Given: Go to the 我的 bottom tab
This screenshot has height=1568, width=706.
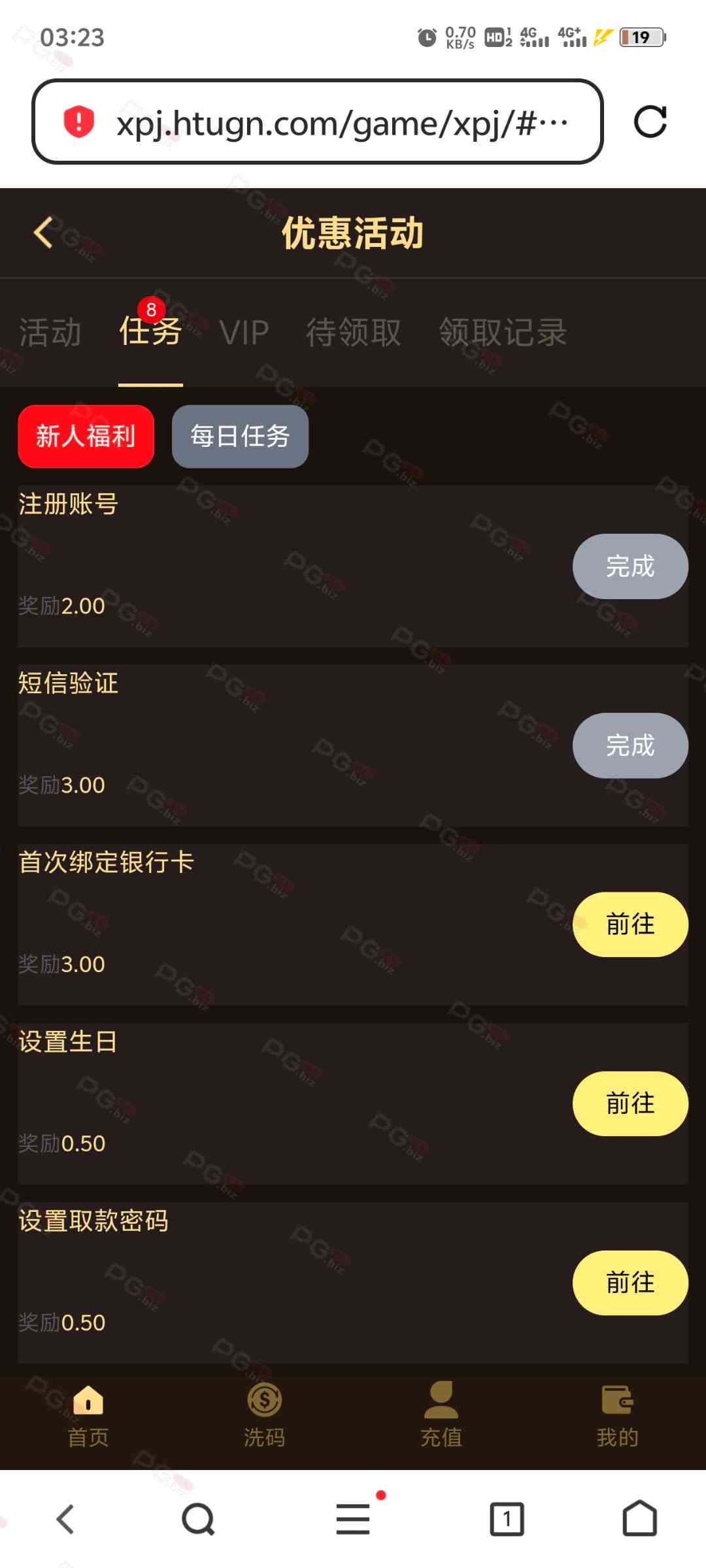Looking at the screenshot, I should pyautogui.click(x=617, y=1414).
